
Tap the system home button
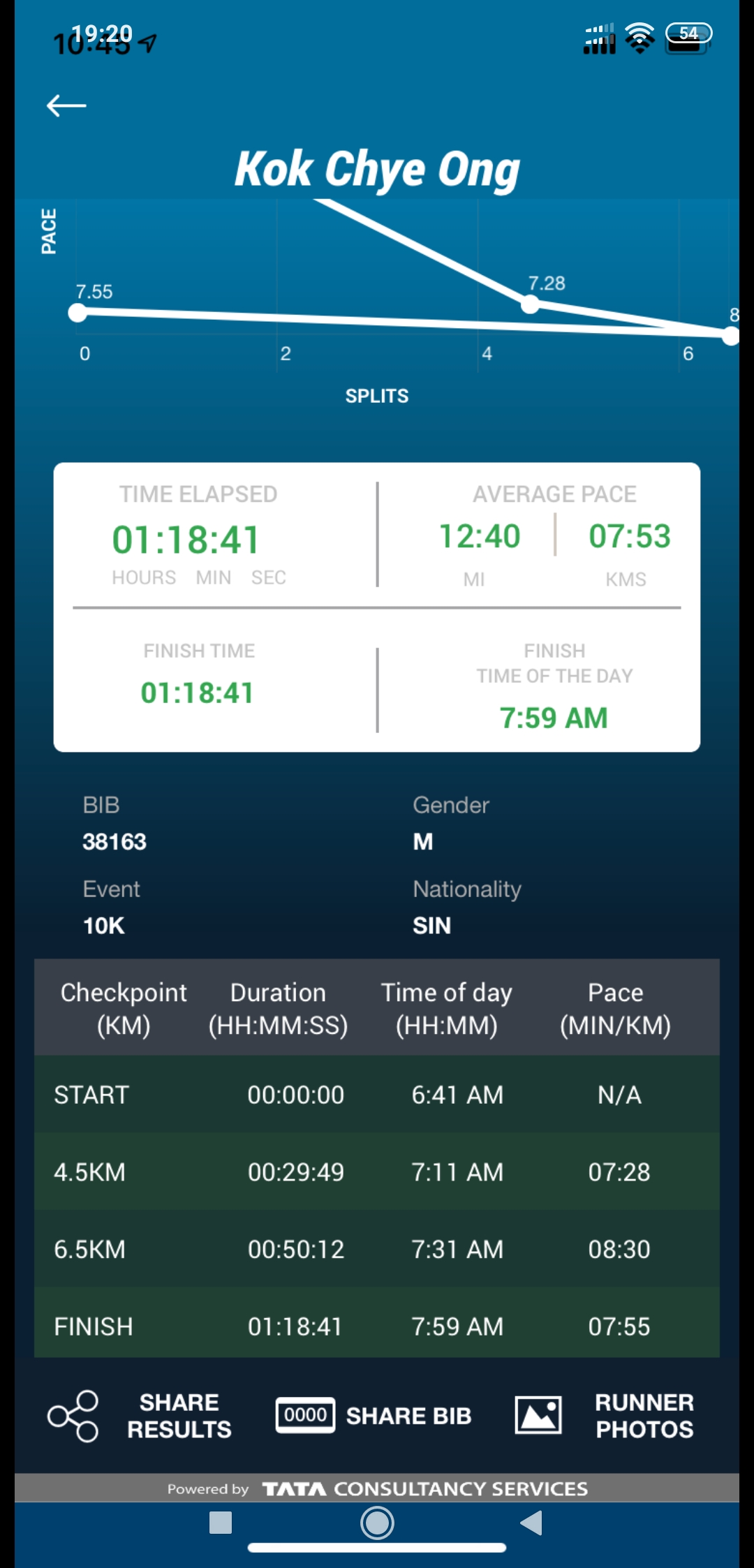[377, 1523]
